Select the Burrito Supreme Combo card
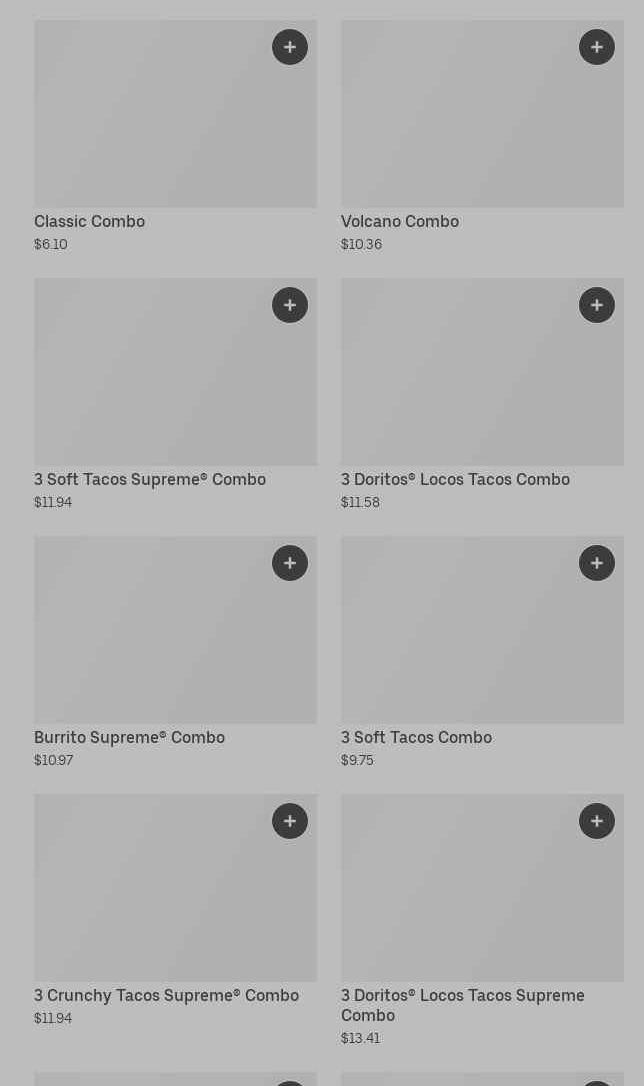The image size is (644, 1086). [x=160, y=643]
